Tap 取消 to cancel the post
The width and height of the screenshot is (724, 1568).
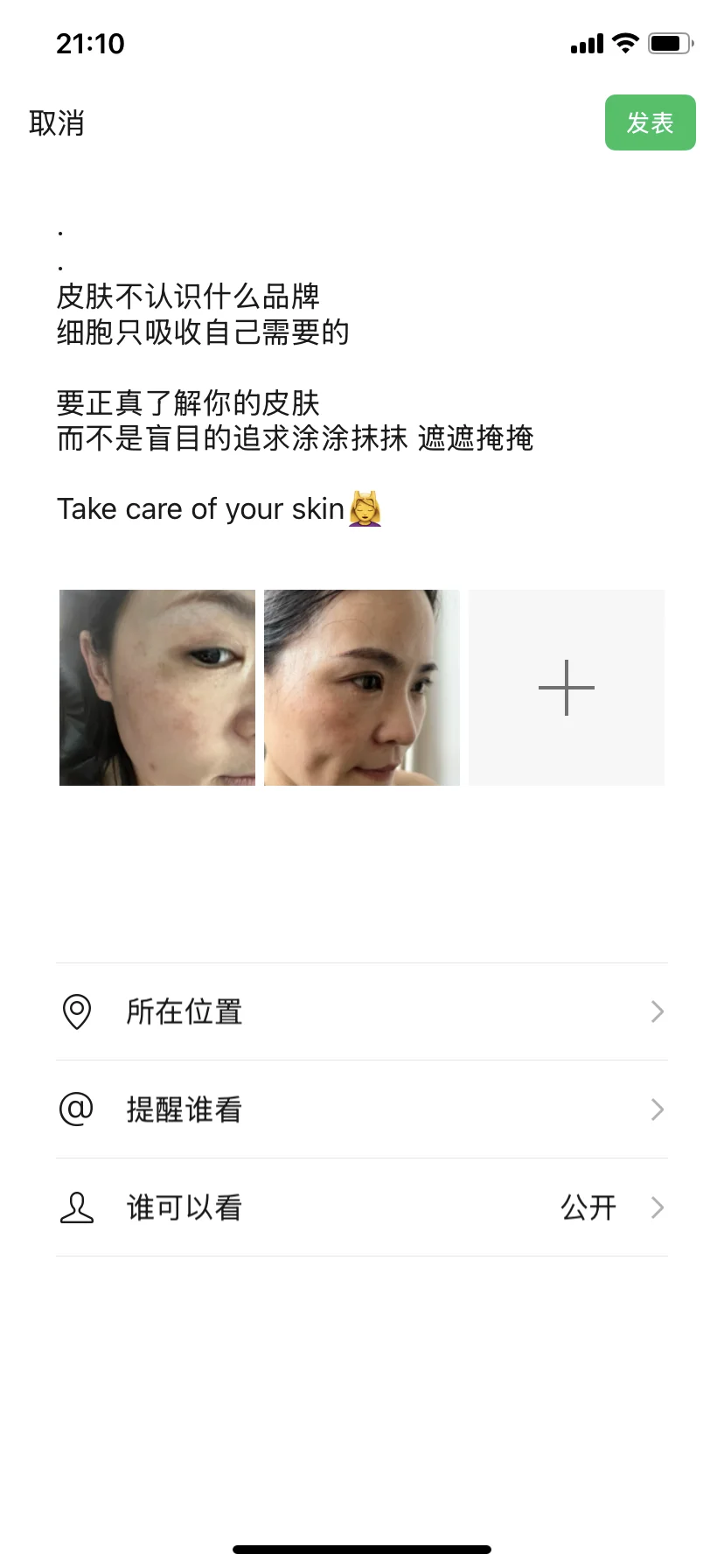[x=57, y=123]
